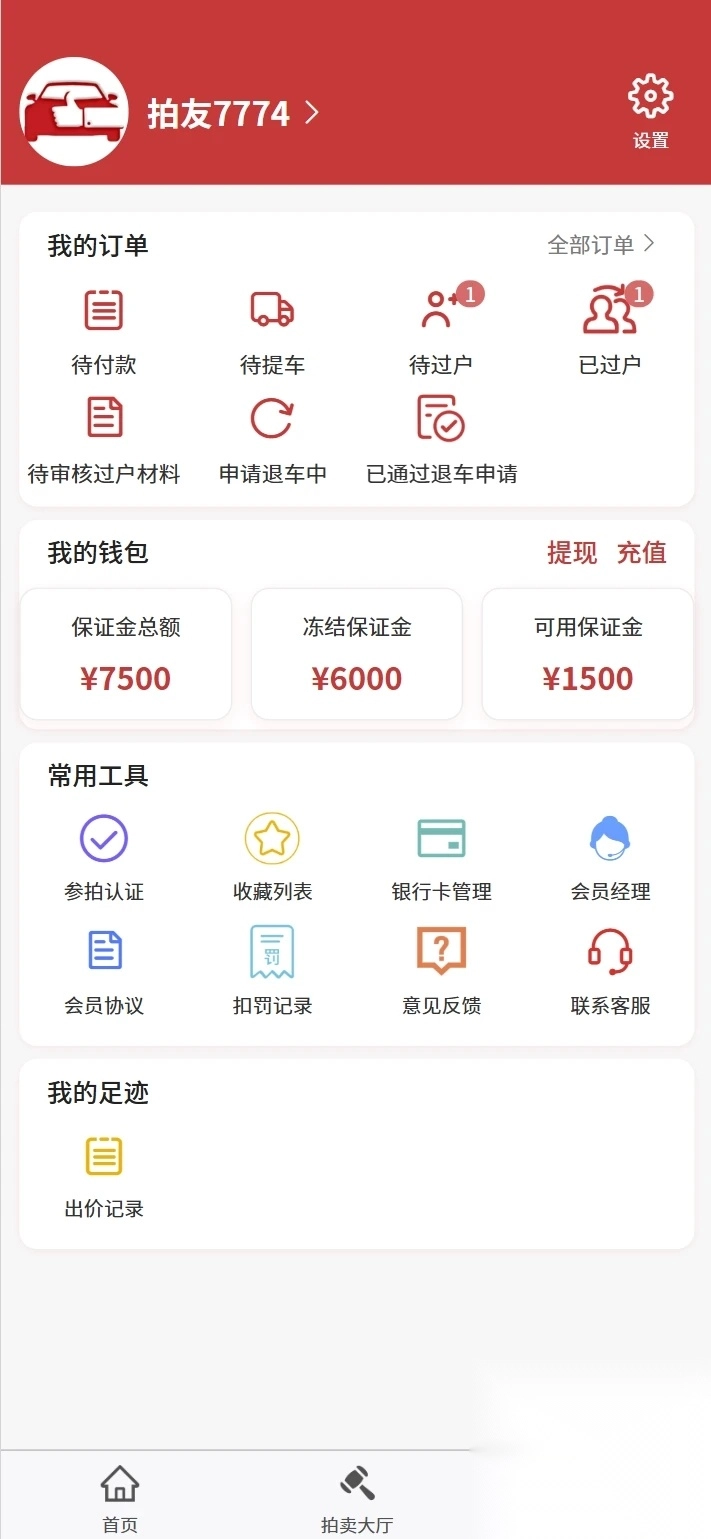Screen dimensions: 711x1539
Task: Open 待审核过户材料 orders
Action: (104, 438)
